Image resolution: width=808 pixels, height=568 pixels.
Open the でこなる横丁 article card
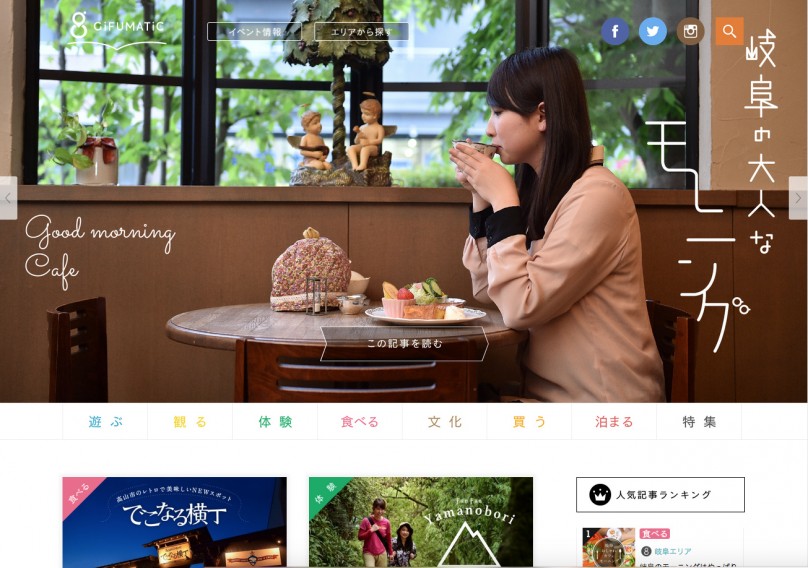coord(174,522)
